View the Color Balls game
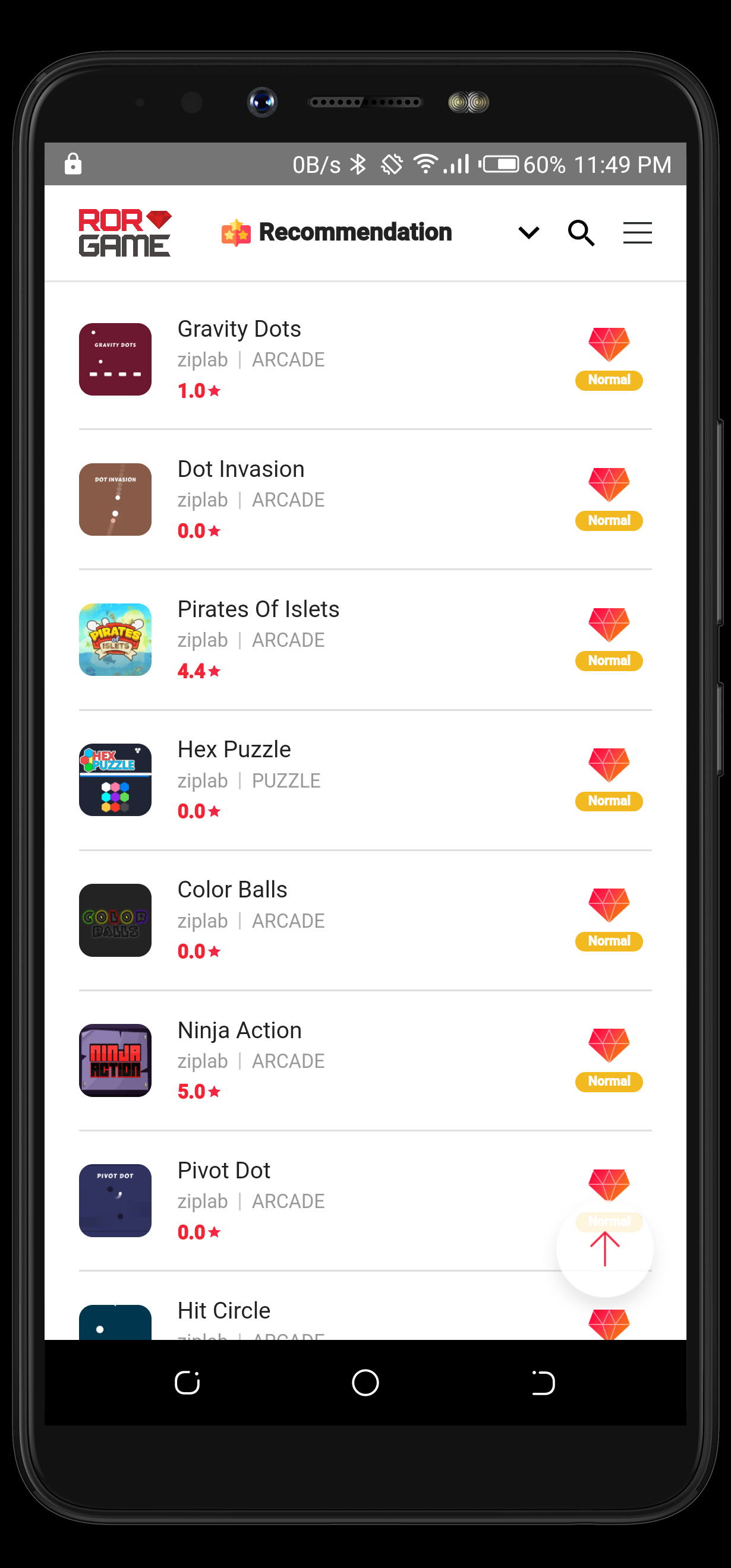Viewport: 731px width, 1568px height. point(232,890)
